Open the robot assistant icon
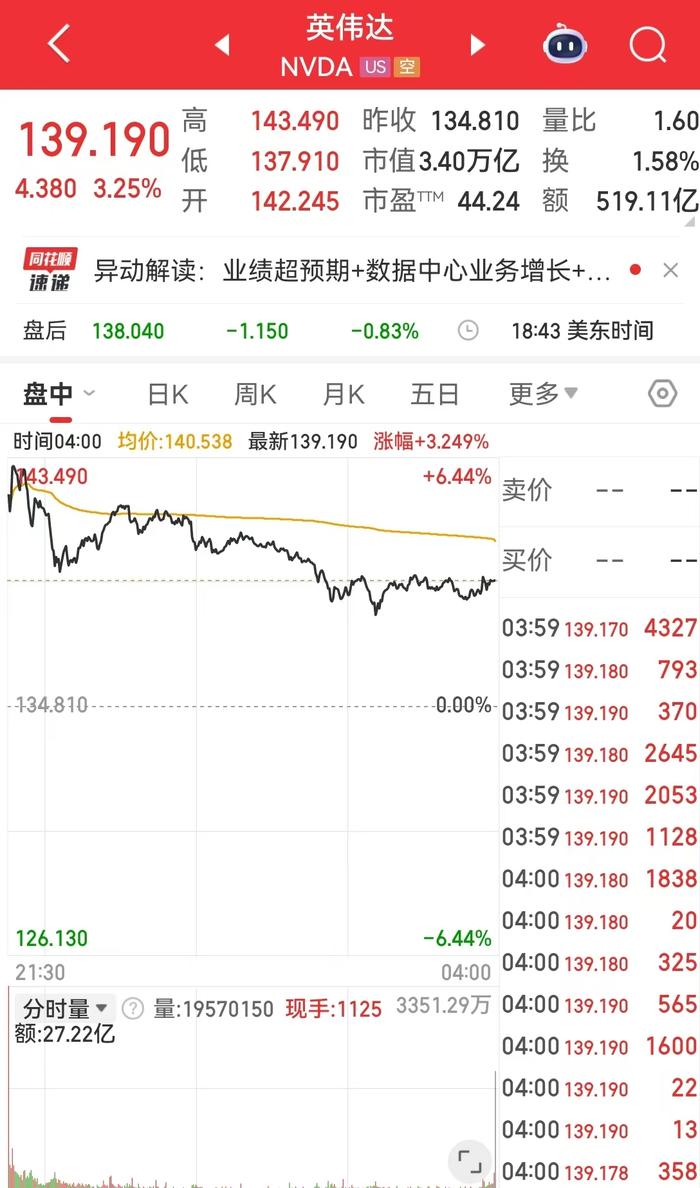 click(x=564, y=44)
